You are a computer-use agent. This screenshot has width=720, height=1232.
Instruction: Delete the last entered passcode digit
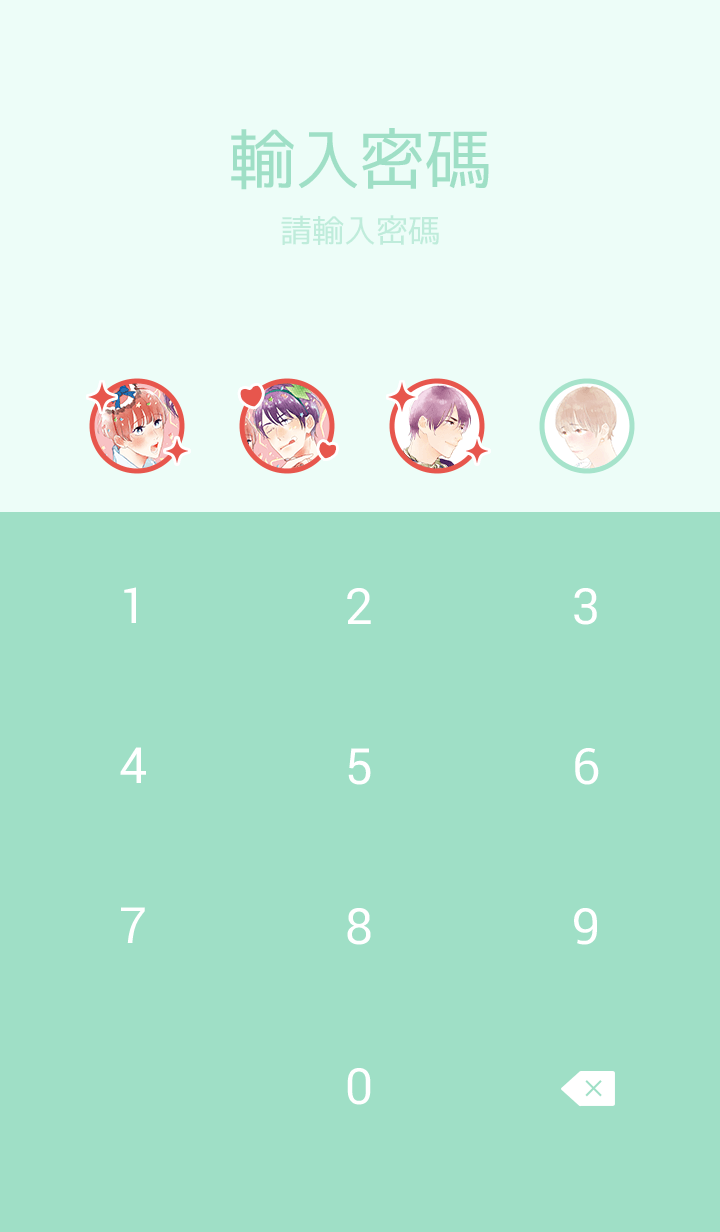[x=588, y=1088]
